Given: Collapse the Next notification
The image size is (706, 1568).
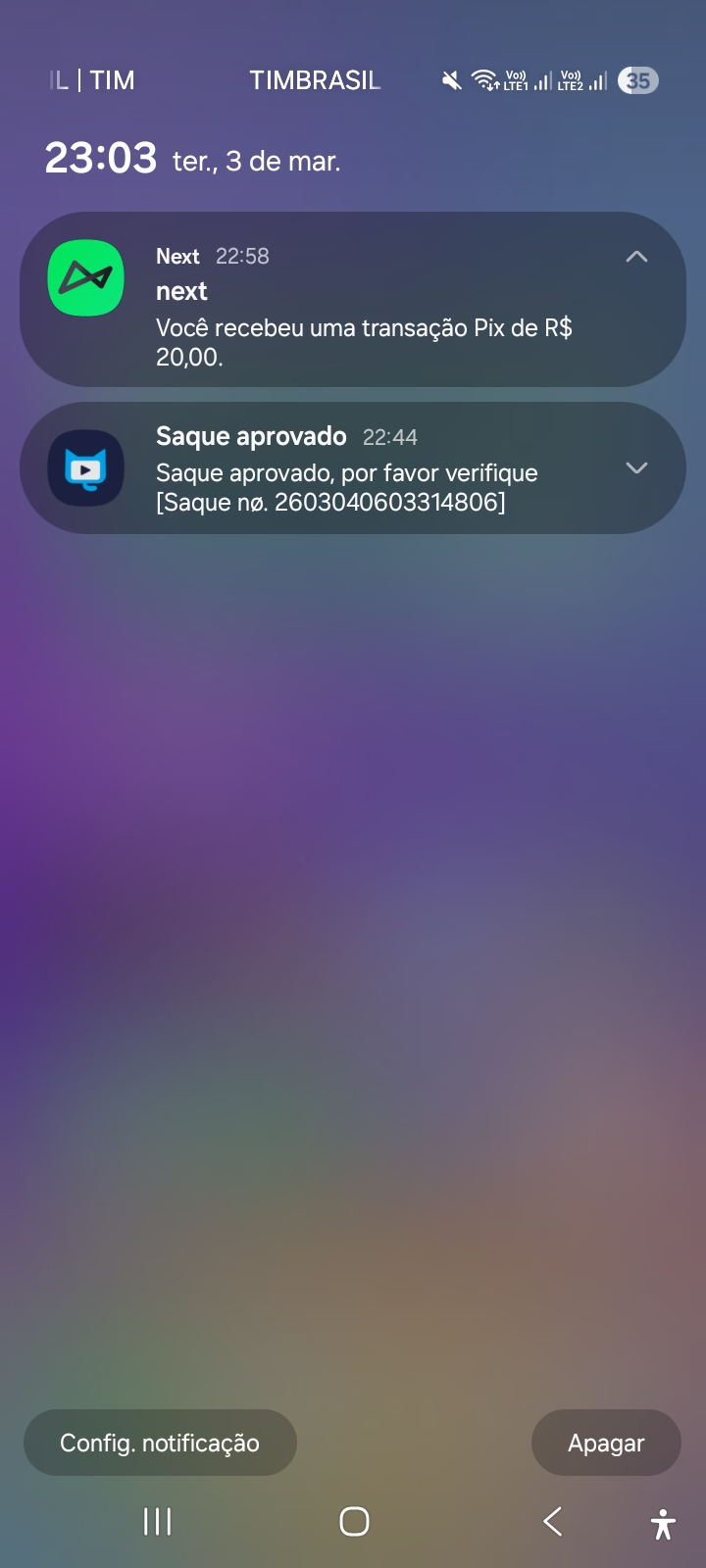Looking at the screenshot, I should tap(636, 257).
